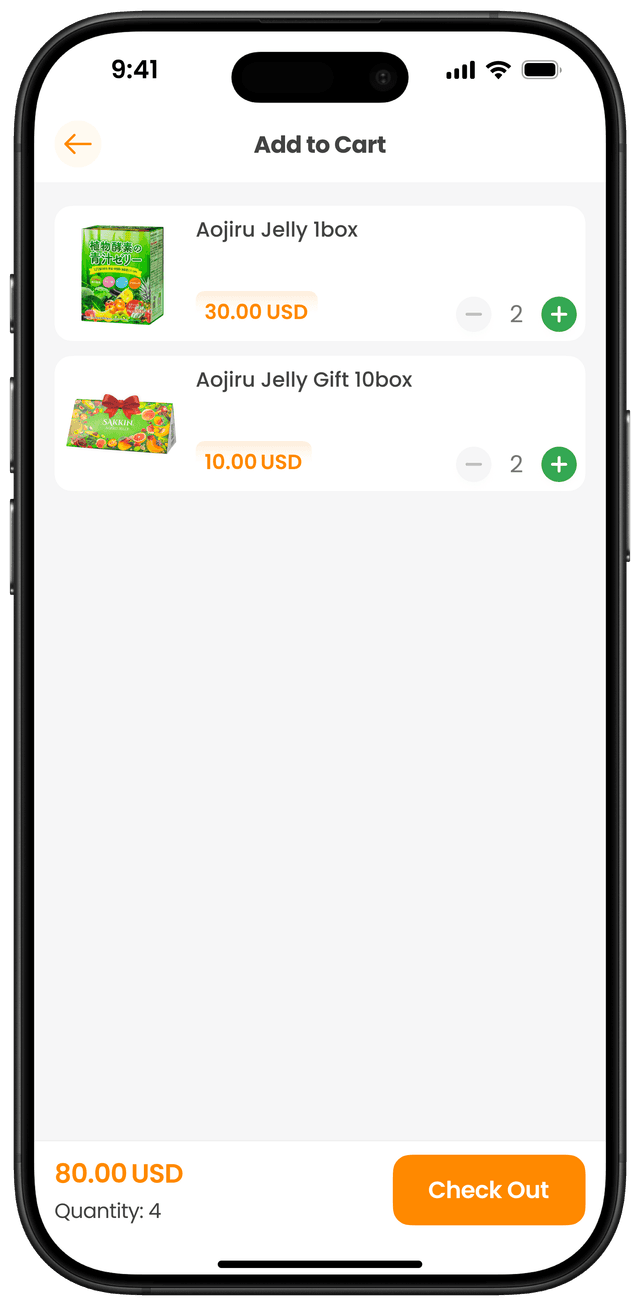Open the Aojiru Jelly 1box product image
This screenshot has width=640, height=1306.
coord(122,273)
